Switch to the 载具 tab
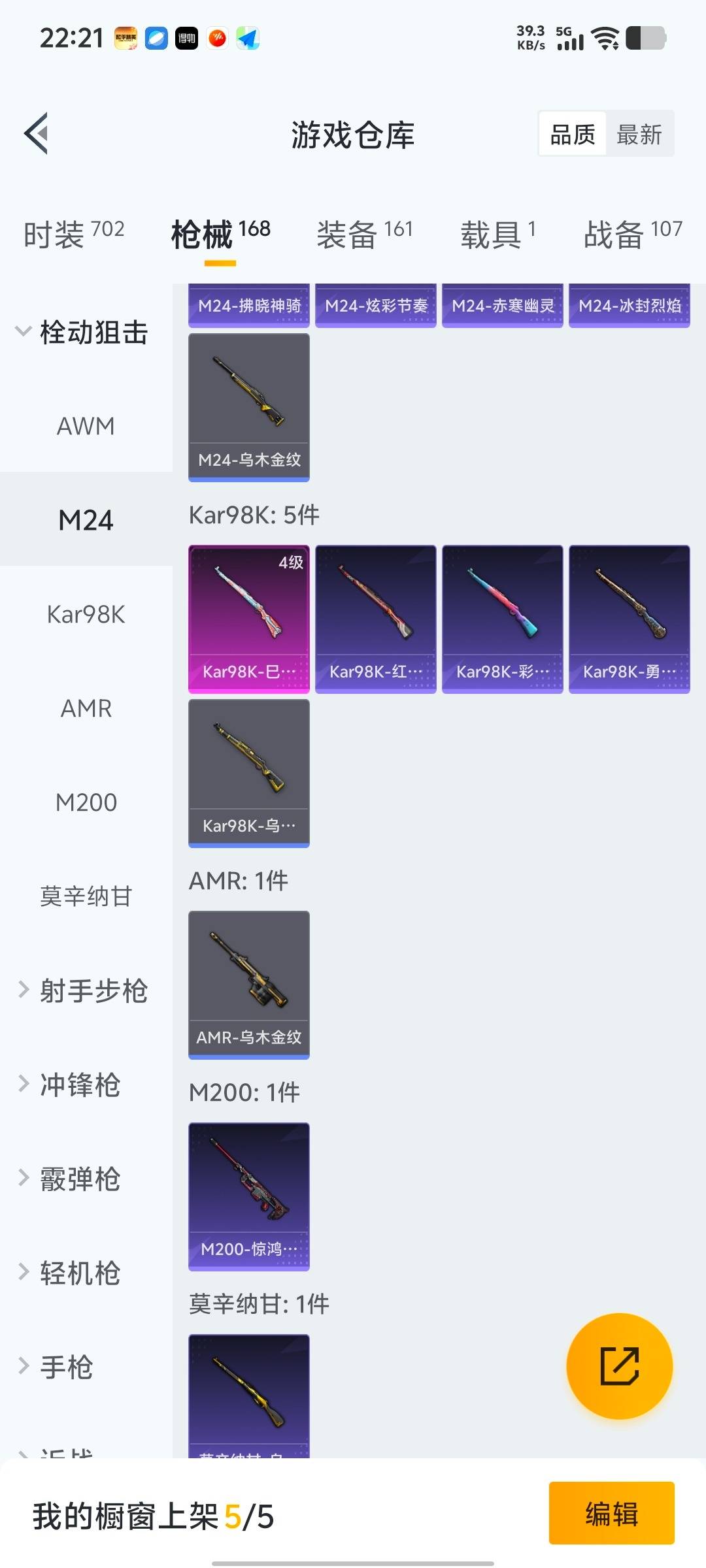Image resolution: width=706 pixels, height=1568 pixels. tap(497, 234)
